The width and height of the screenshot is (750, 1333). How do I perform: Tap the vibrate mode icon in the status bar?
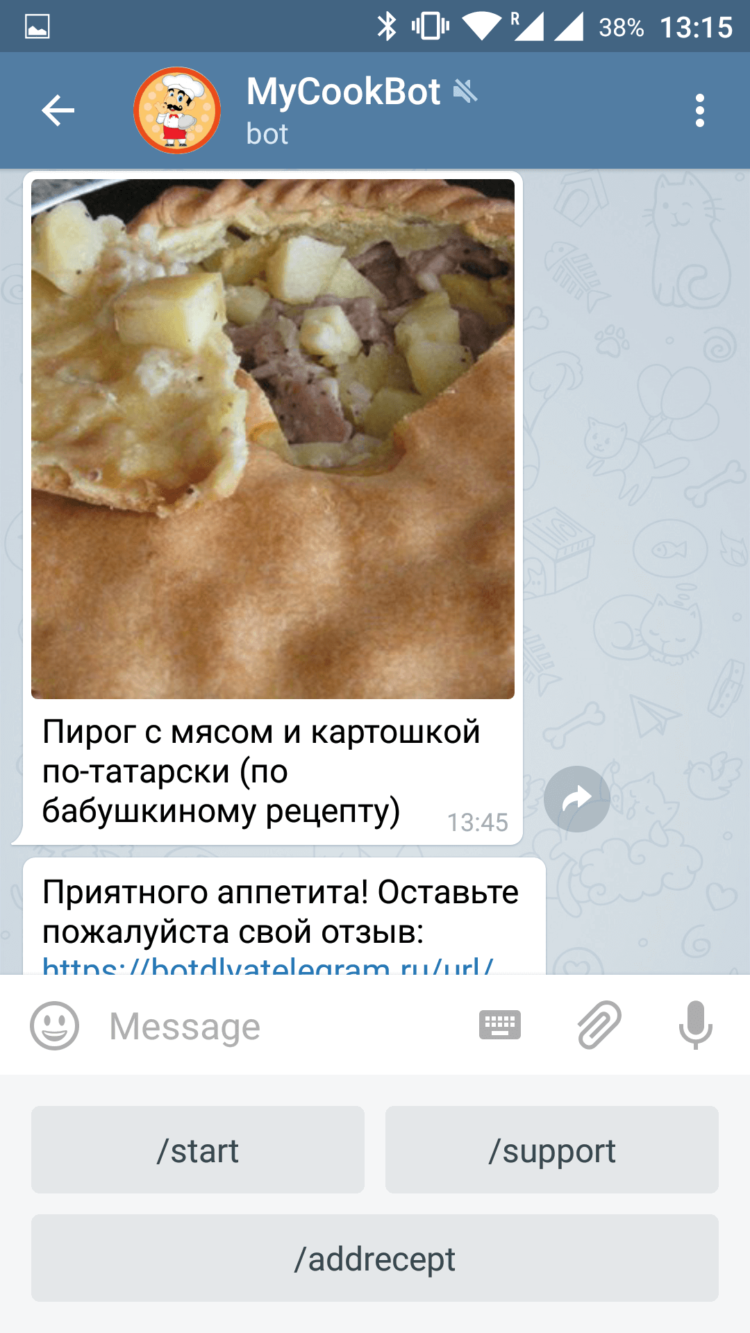pyautogui.click(x=430, y=26)
